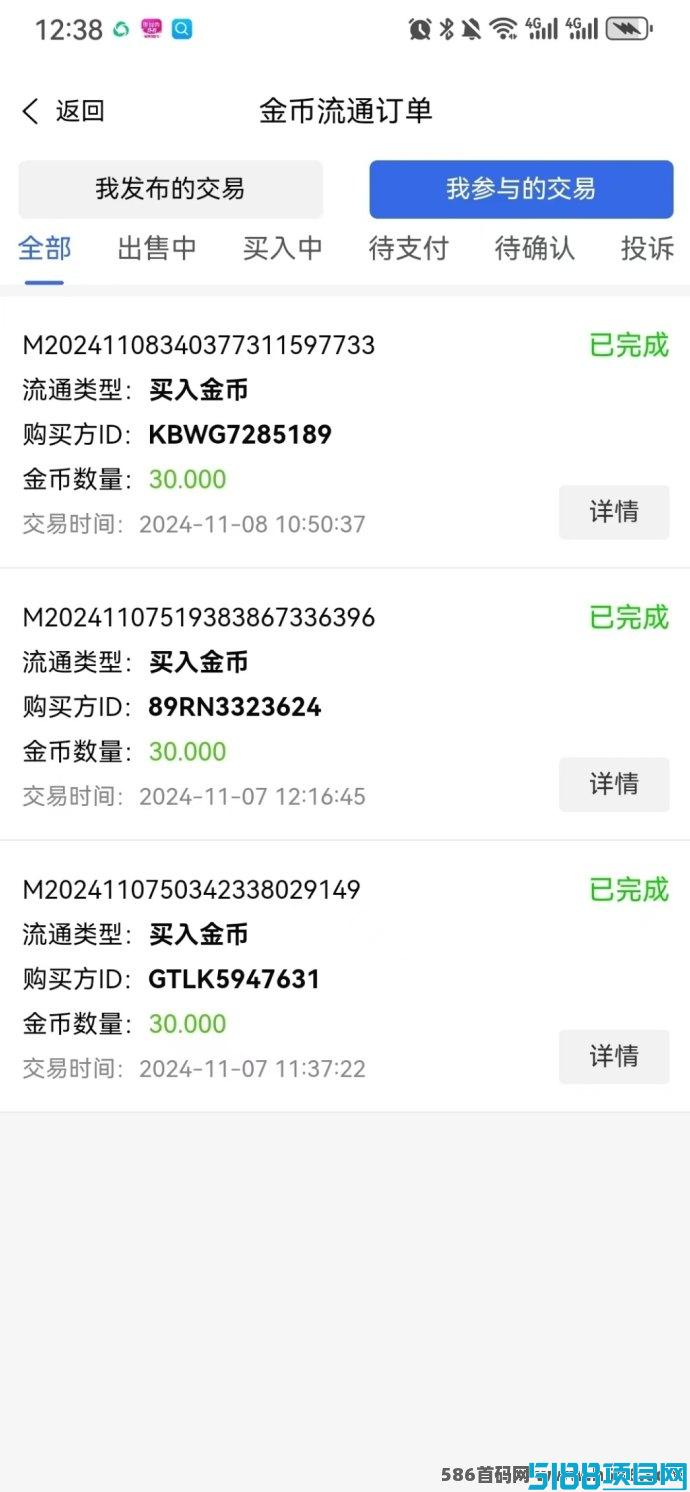Image resolution: width=690 pixels, height=1492 pixels.
Task: Switch to the 投诉 tab
Action: pos(648,248)
